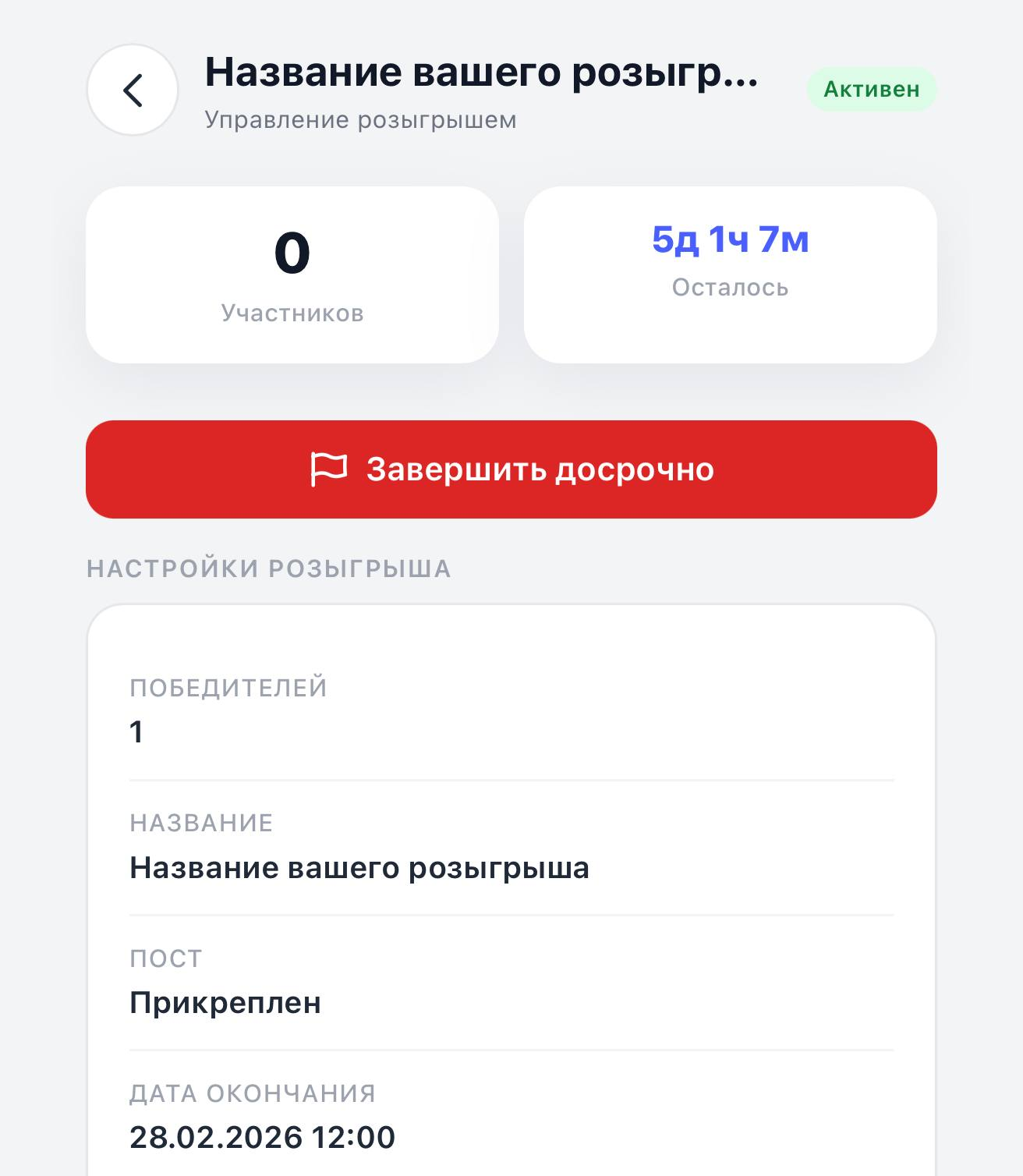1023x1176 pixels.
Task: Click the back arrow to exit giveaway management
Action: pyautogui.click(x=133, y=89)
